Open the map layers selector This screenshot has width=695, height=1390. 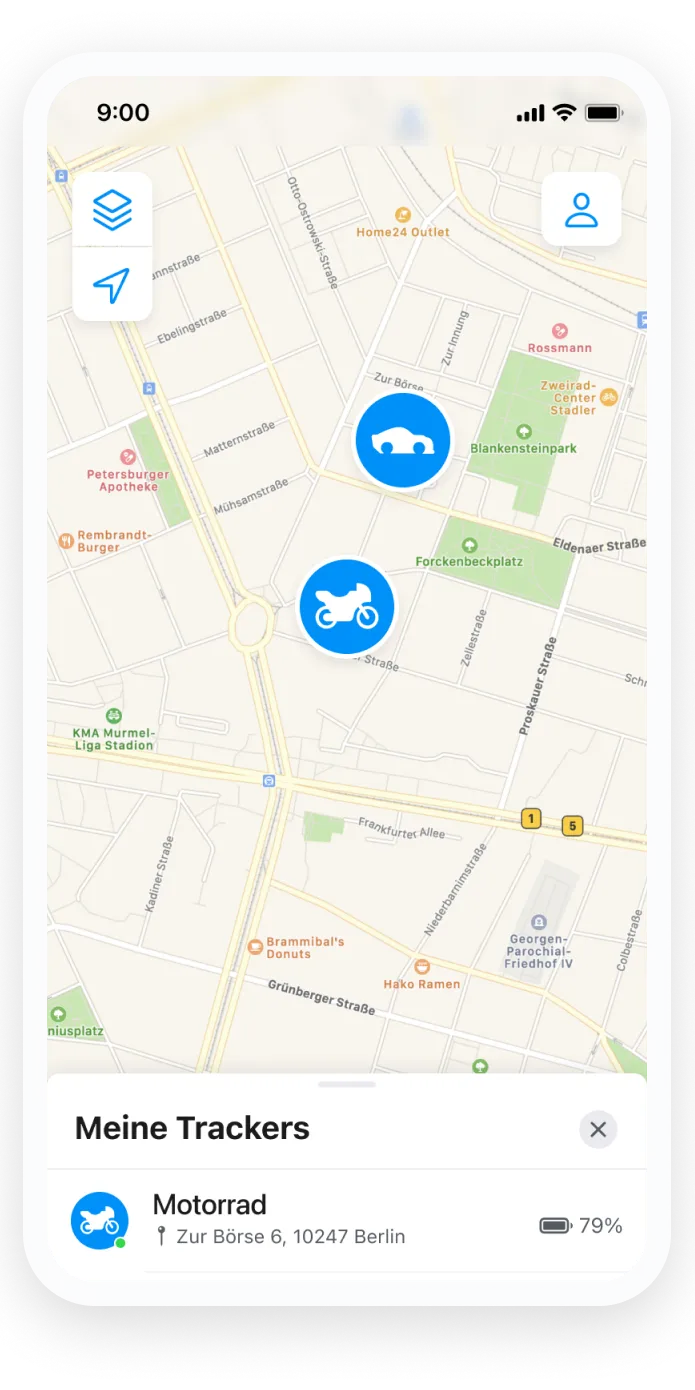pos(112,210)
